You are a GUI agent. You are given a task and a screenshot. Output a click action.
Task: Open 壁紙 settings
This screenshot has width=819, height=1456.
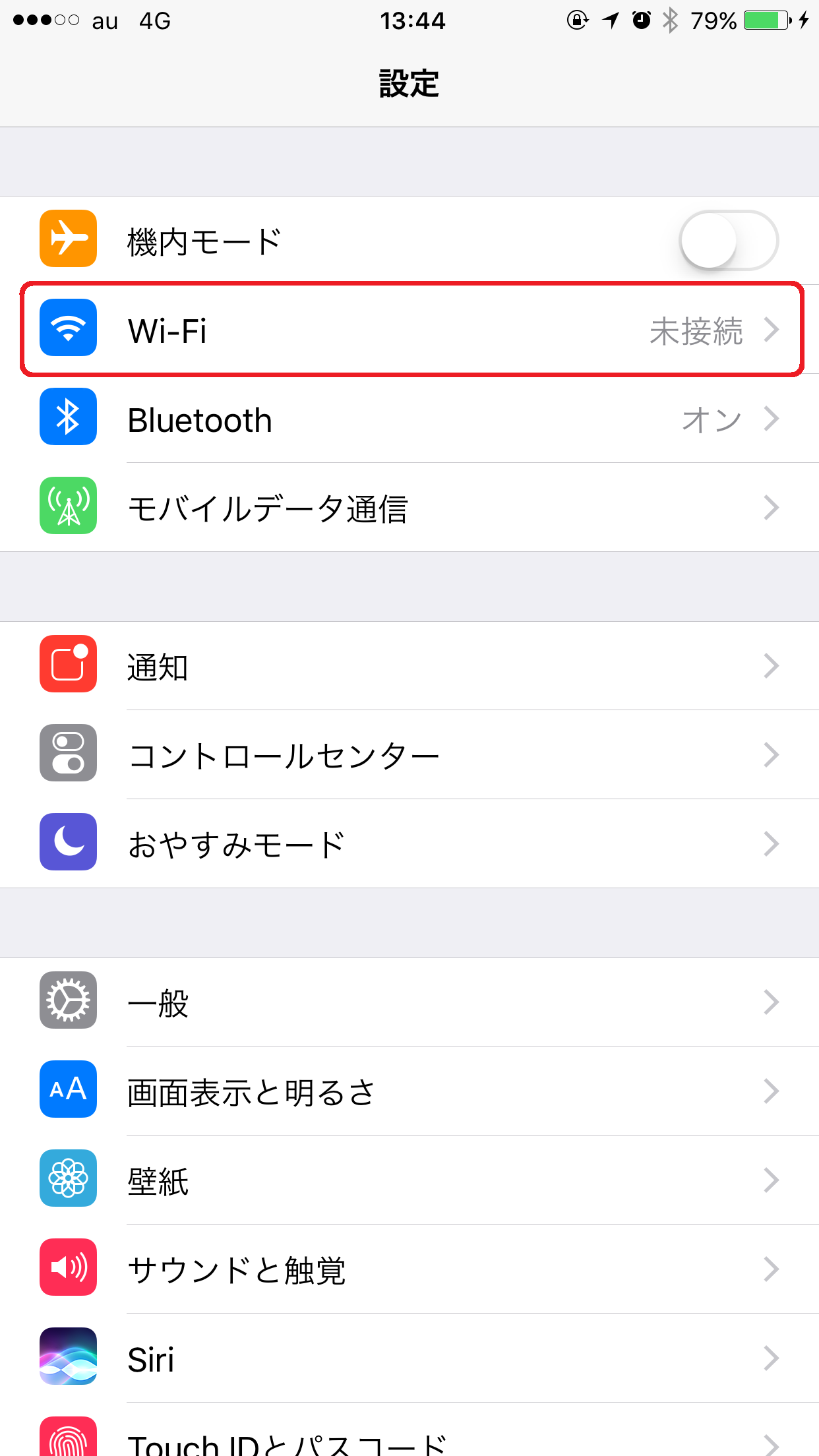click(409, 1180)
